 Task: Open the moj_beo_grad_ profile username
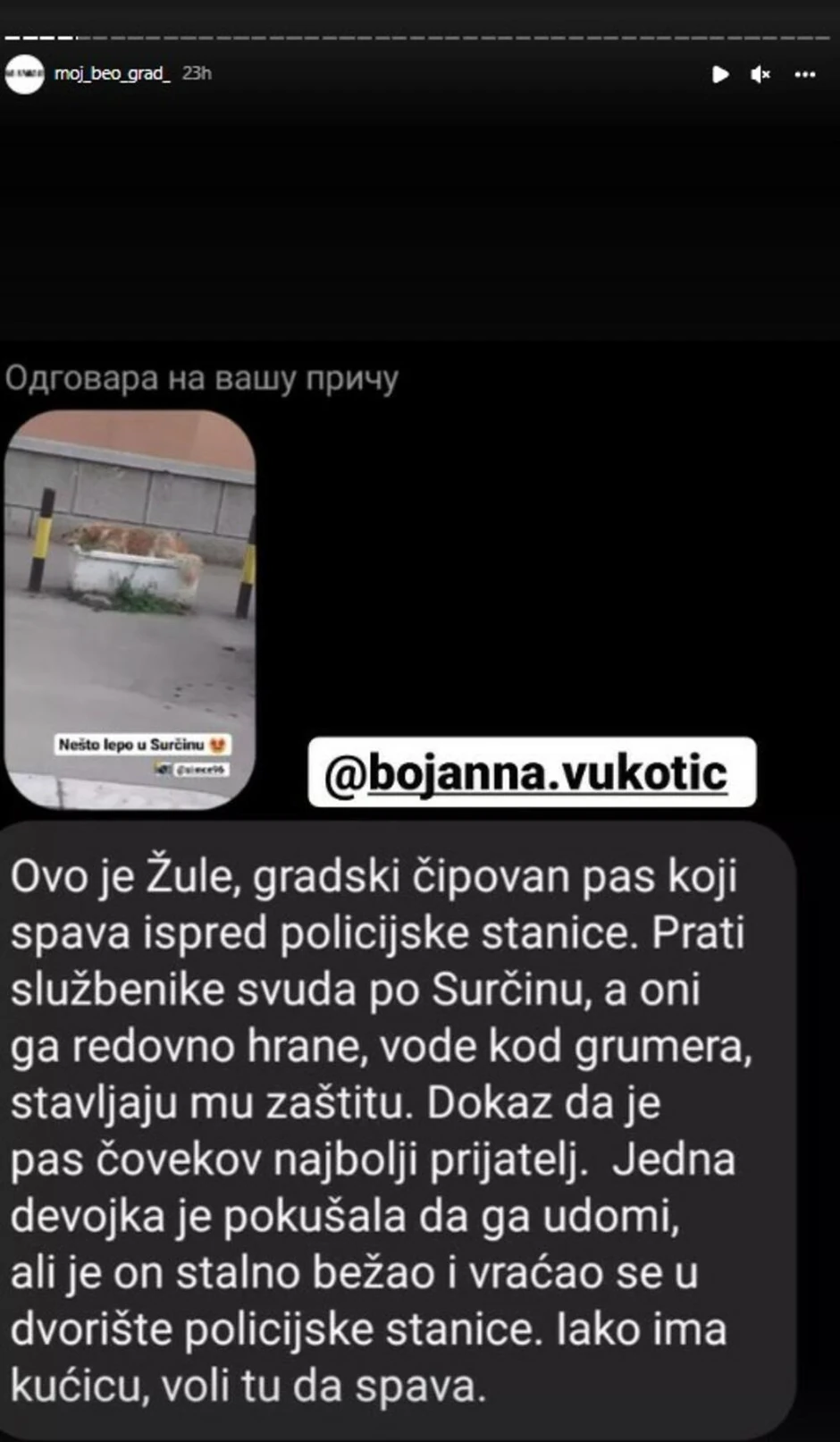pos(112,73)
